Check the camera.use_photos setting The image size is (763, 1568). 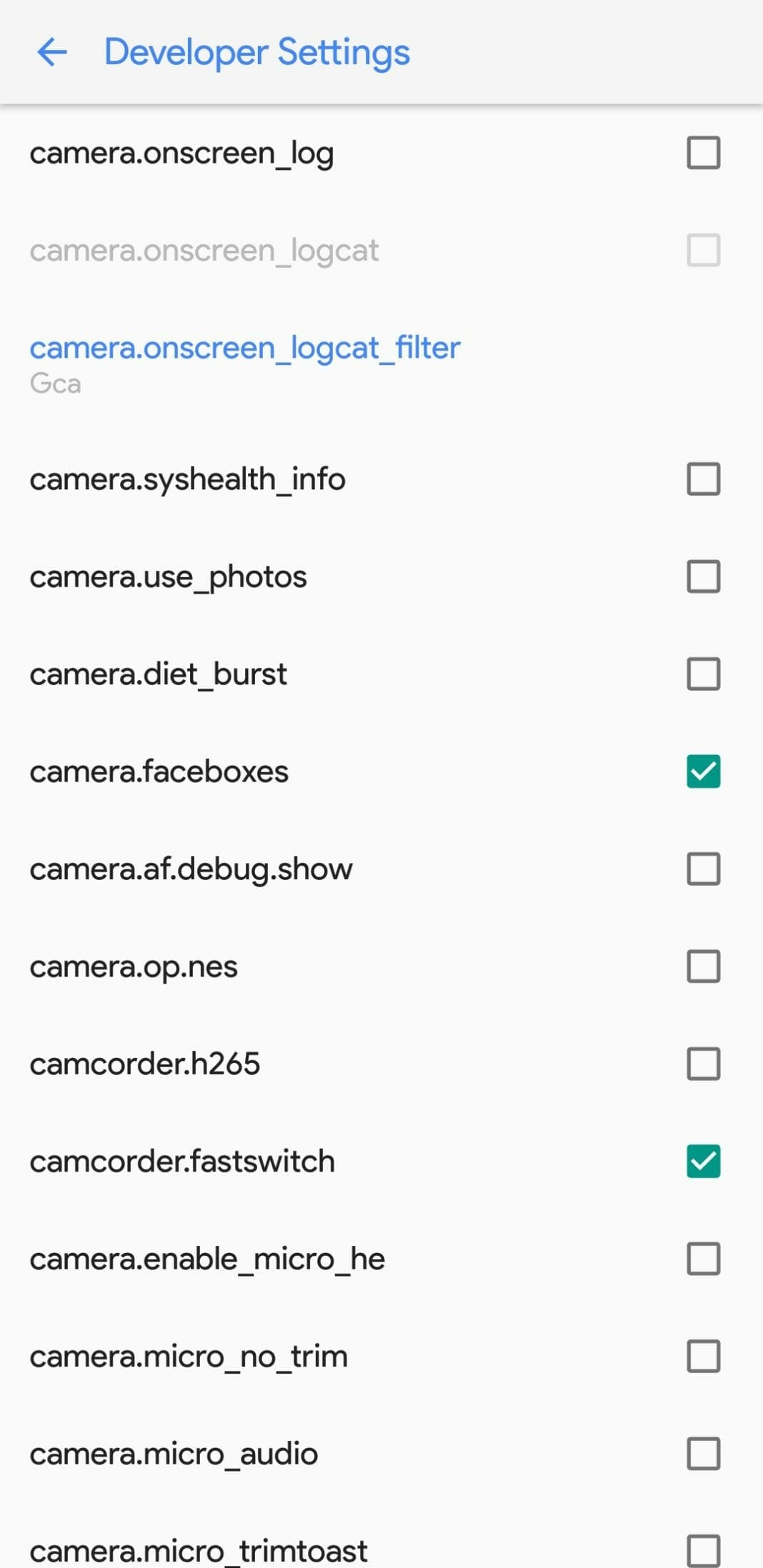704,576
